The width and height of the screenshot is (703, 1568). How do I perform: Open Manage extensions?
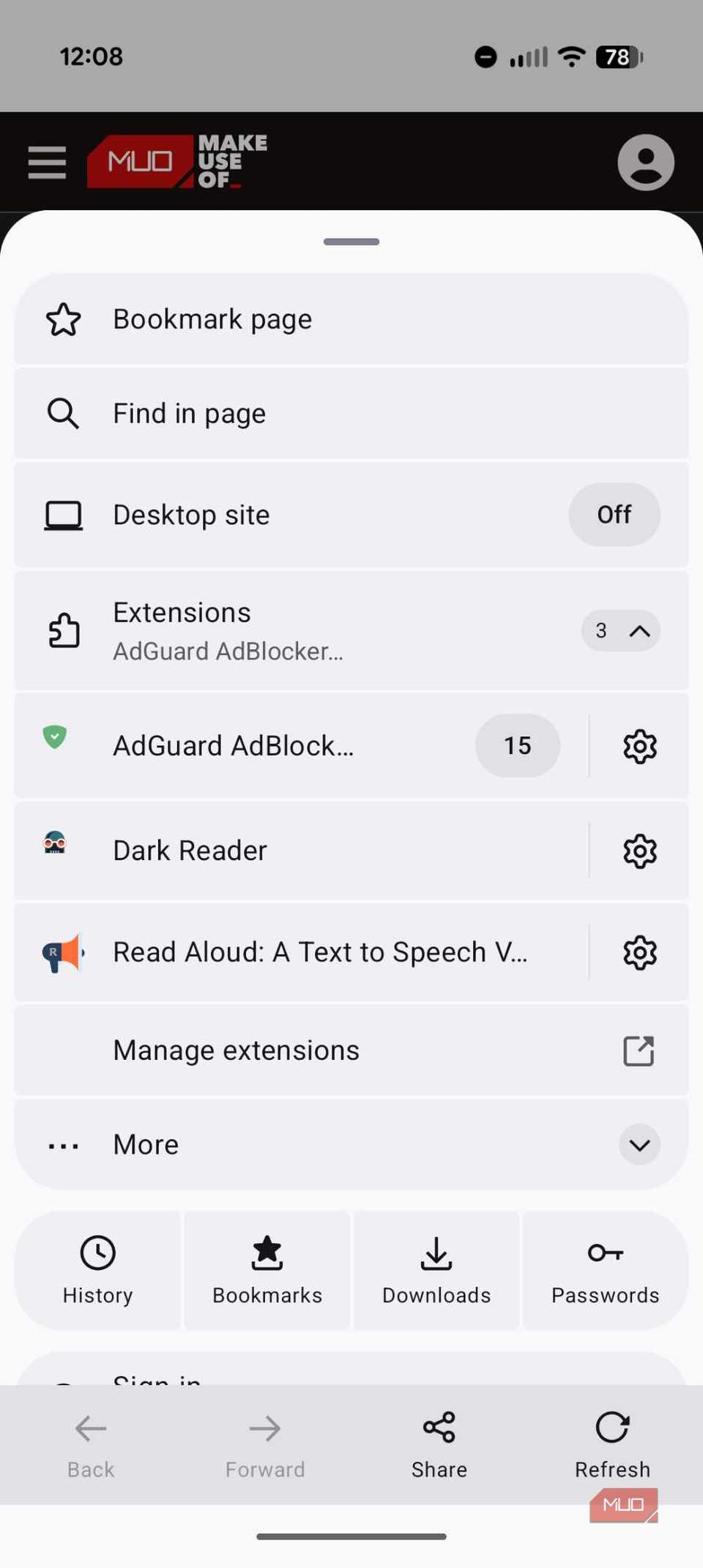pyautogui.click(x=235, y=1050)
